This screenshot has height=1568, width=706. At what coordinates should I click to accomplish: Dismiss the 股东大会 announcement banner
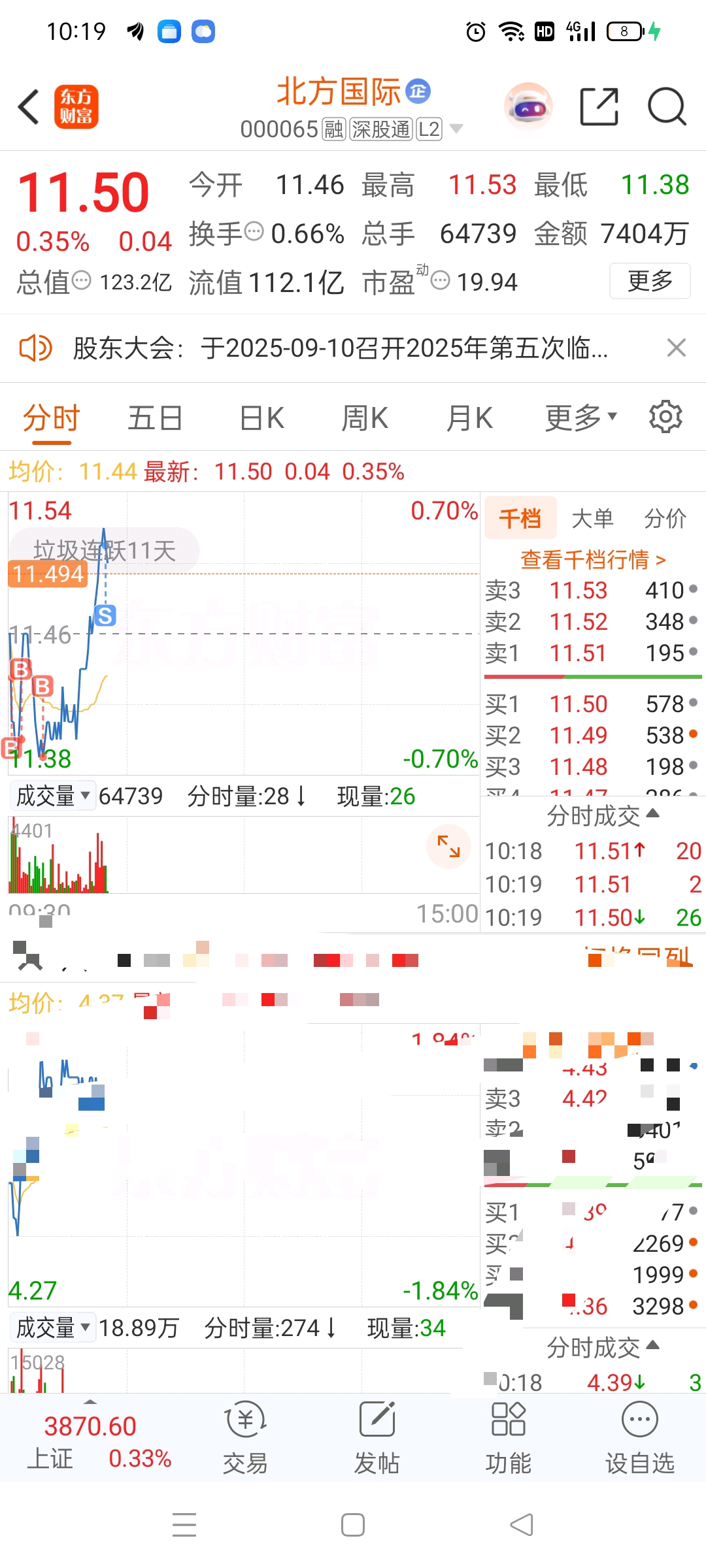[x=677, y=348]
